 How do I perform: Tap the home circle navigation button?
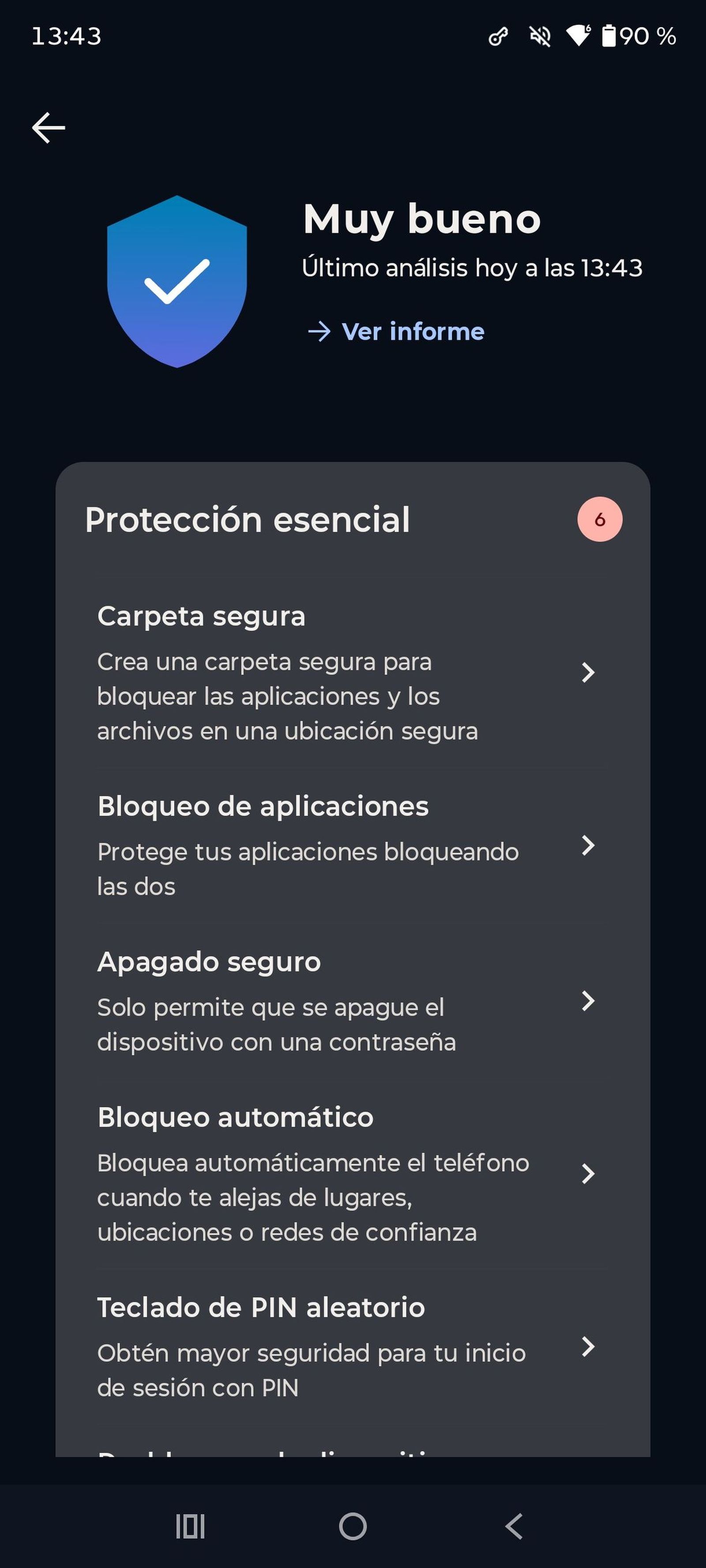tap(353, 1524)
